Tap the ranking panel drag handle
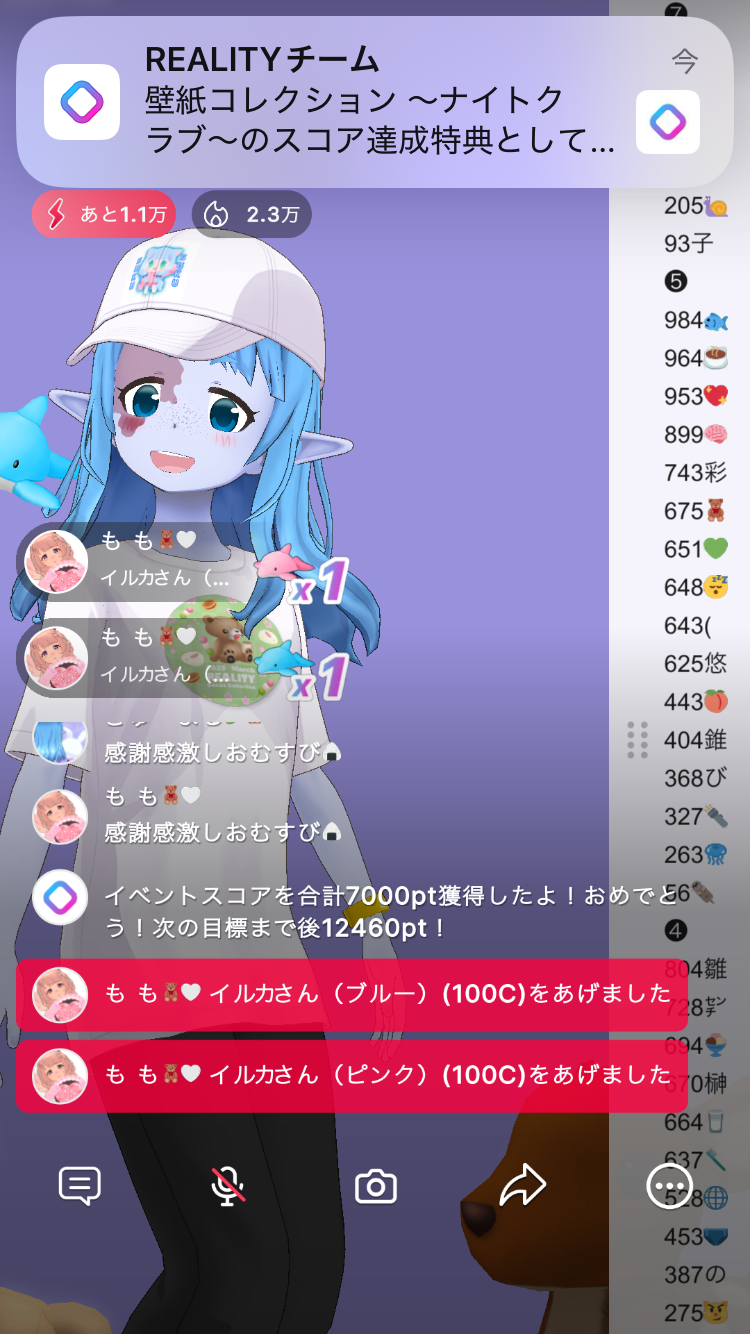750x1334 pixels. (637, 740)
